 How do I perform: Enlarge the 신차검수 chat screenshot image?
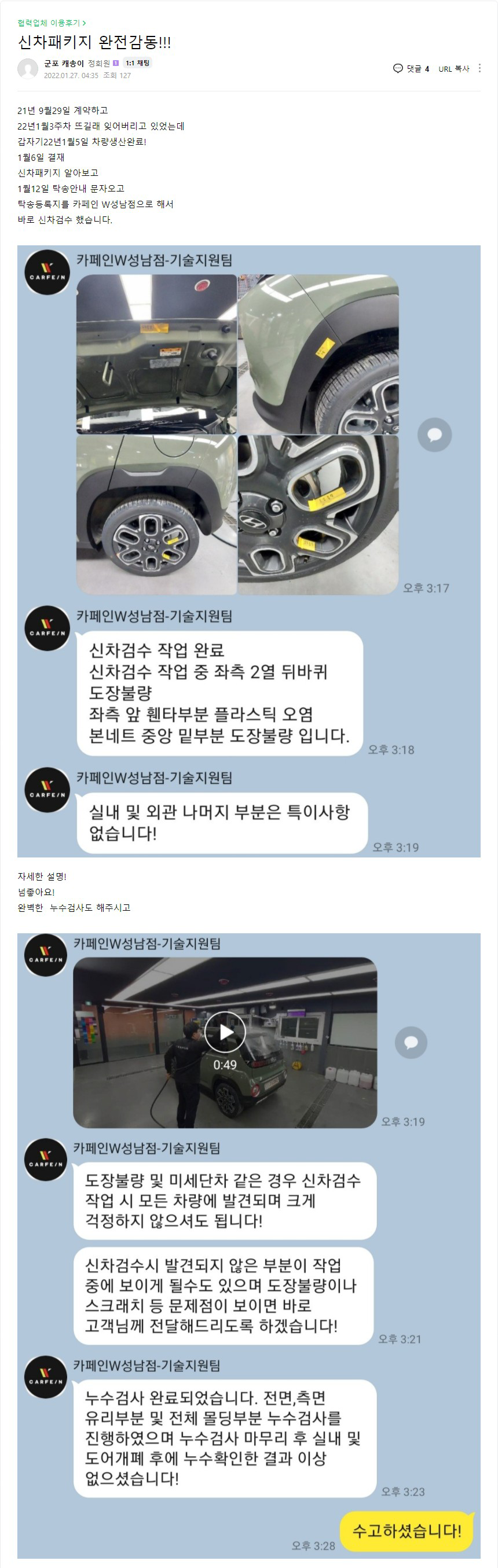[x=248, y=551]
